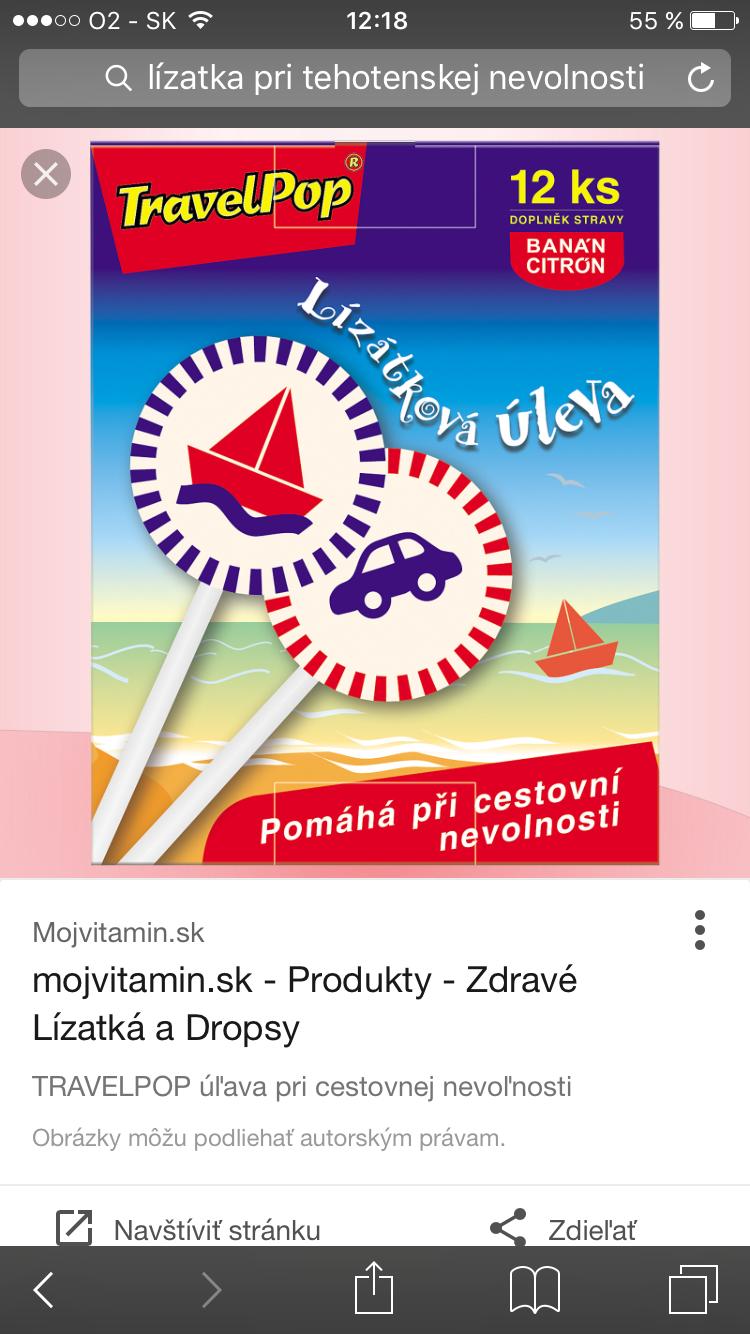Screen dimensions: 750x1334
Task: Reload the page with the refresh icon
Action: coord(701,77)
